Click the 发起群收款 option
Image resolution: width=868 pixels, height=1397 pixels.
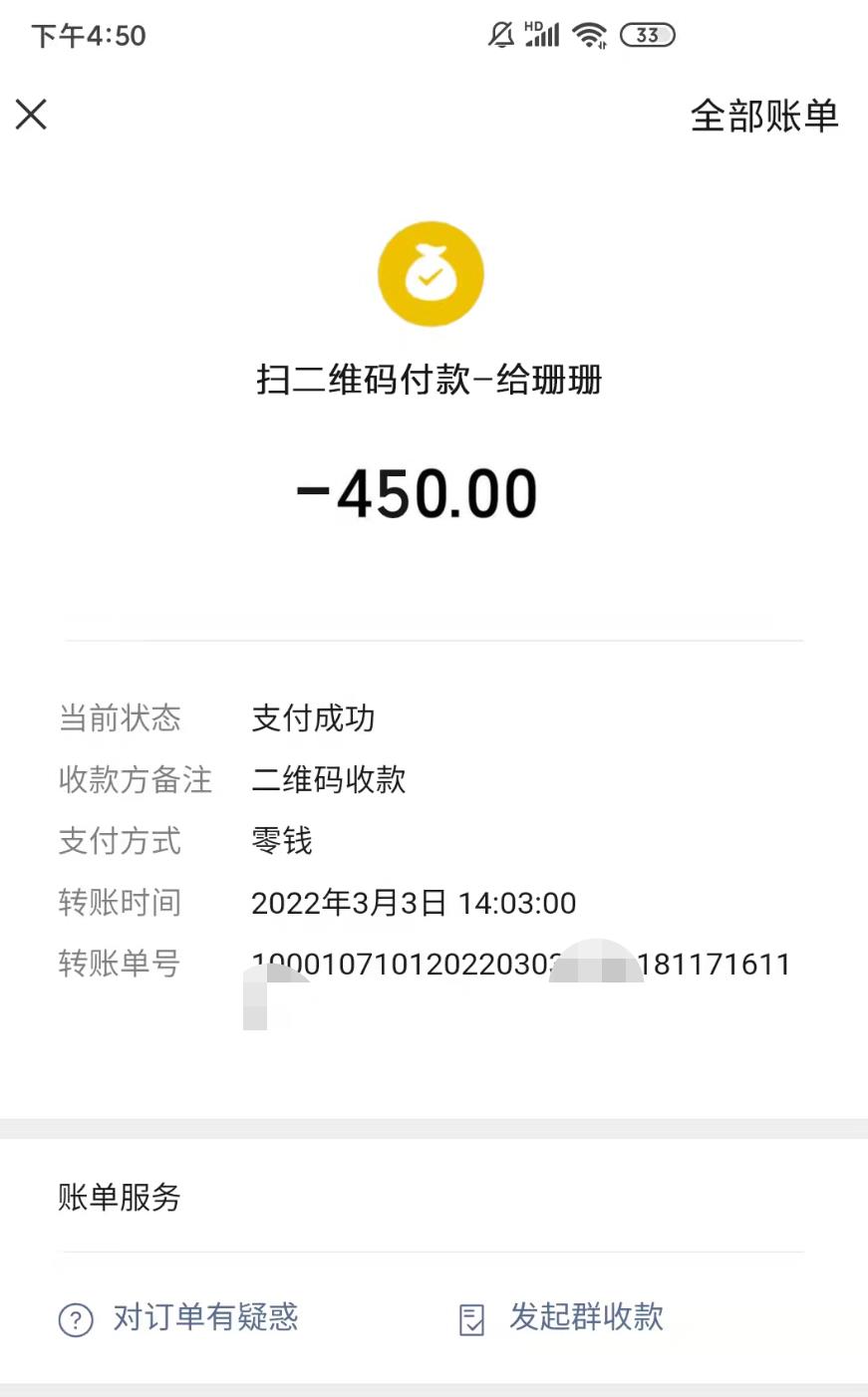(585, 1318)
